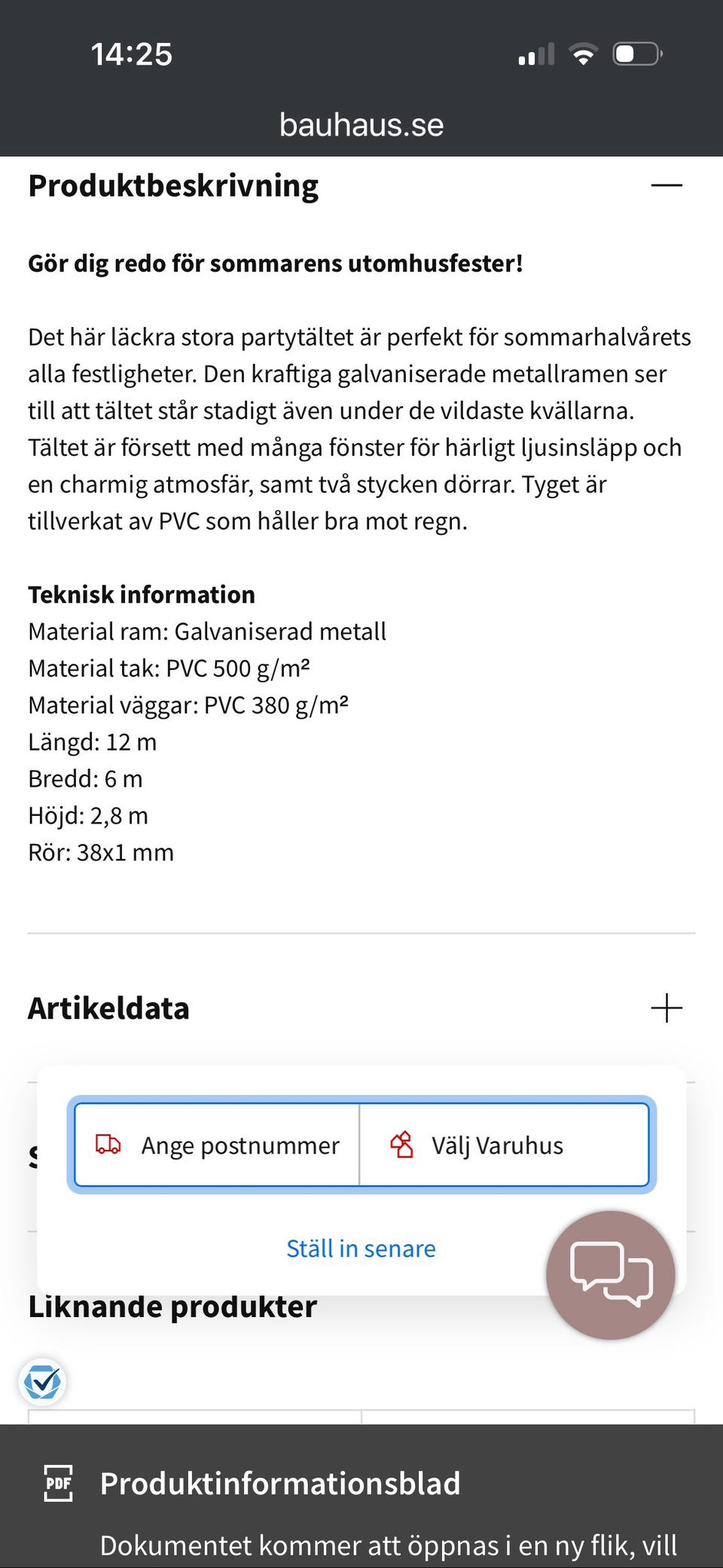The image size is (723, 1568).
Task: Tap the bauhaus.se address bar
Action: (361, 124)
